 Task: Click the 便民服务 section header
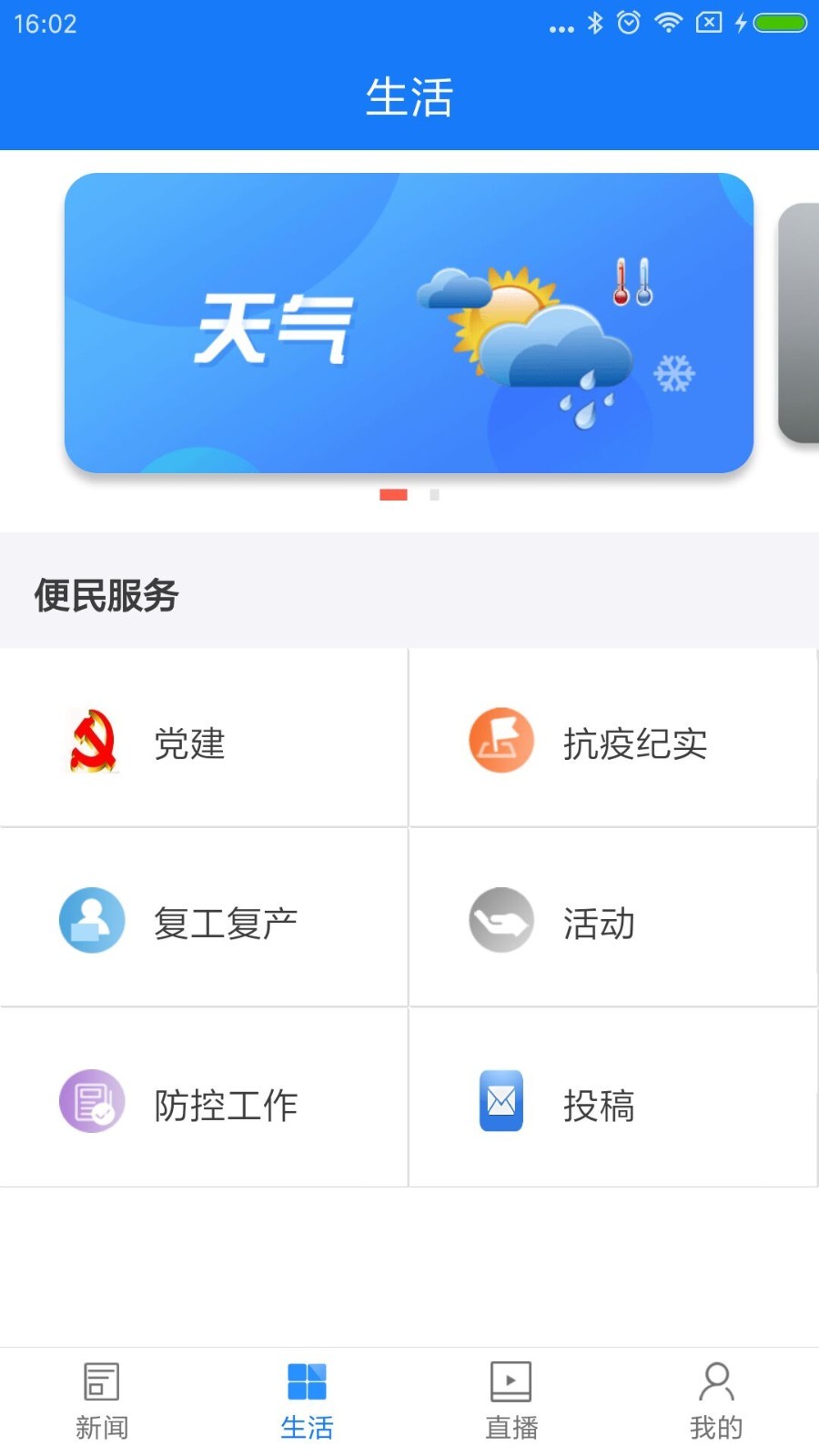click(x=106, y=595)
